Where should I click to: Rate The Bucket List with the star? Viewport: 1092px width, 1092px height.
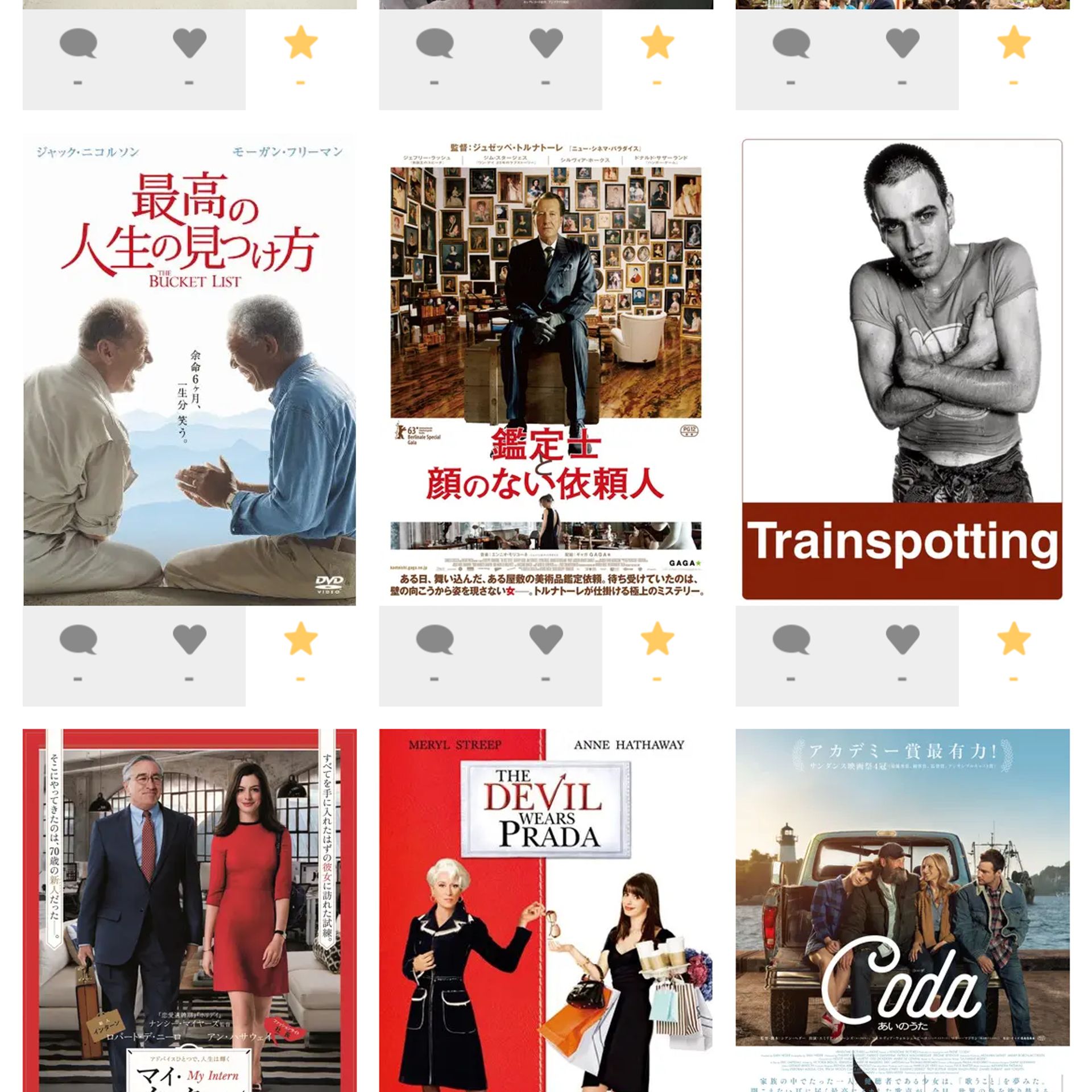[x=300, y=639]
